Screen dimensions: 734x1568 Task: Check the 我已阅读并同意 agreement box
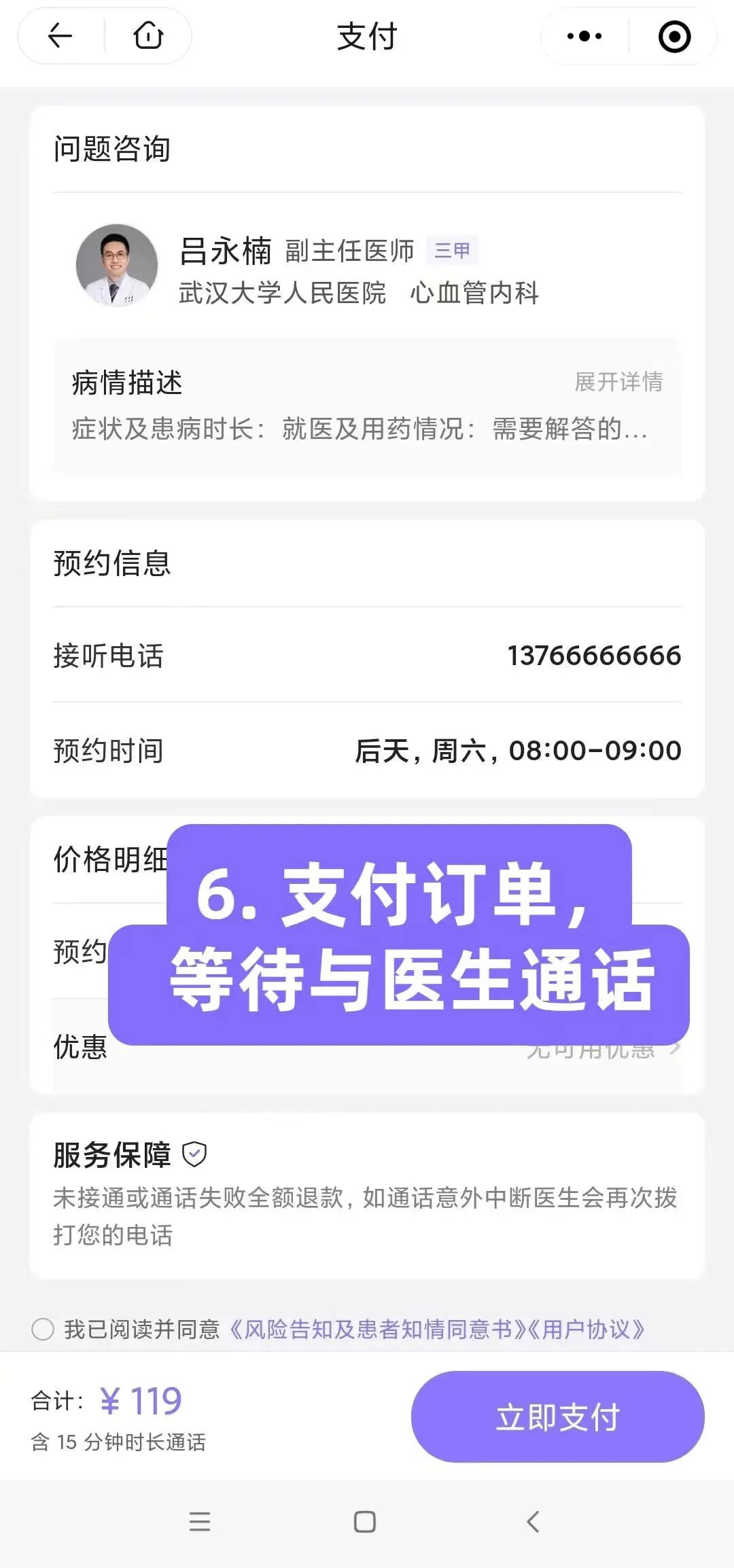[x=43, y=1329]
